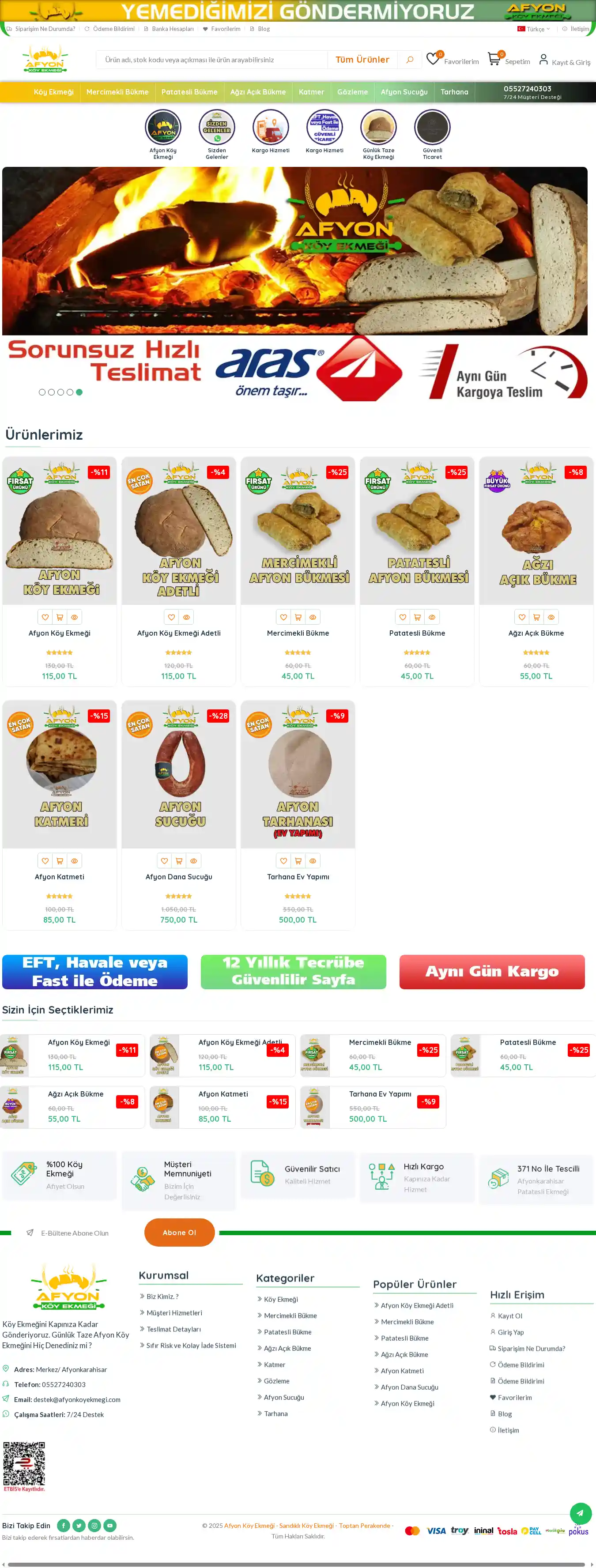The height and width of the screenshot is (1568, 596).
Task: Switch to the Gözleme category
Action: point(352,92)
